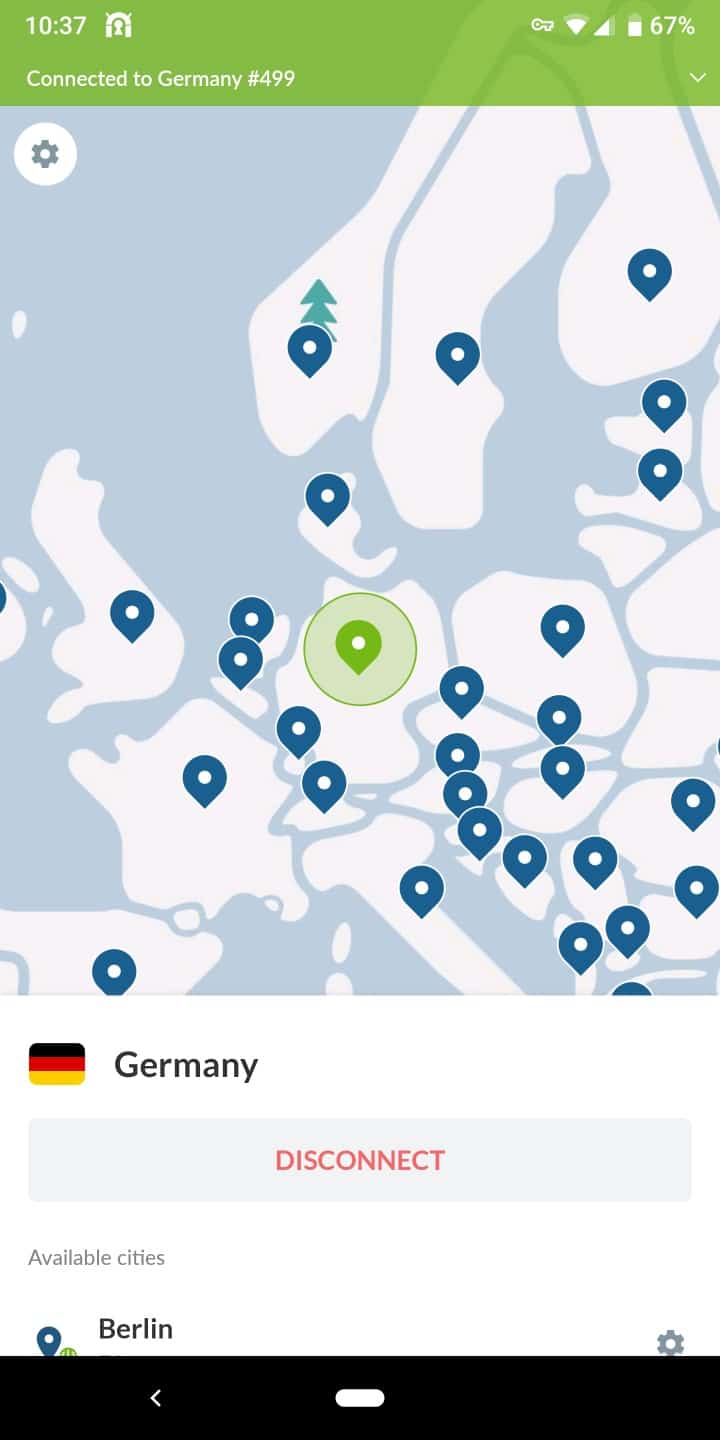The width and height of the screenshot is (720, 1440).
Task: Expand the Connected to Germany #499 banner
Action: [x=698, y=78]
